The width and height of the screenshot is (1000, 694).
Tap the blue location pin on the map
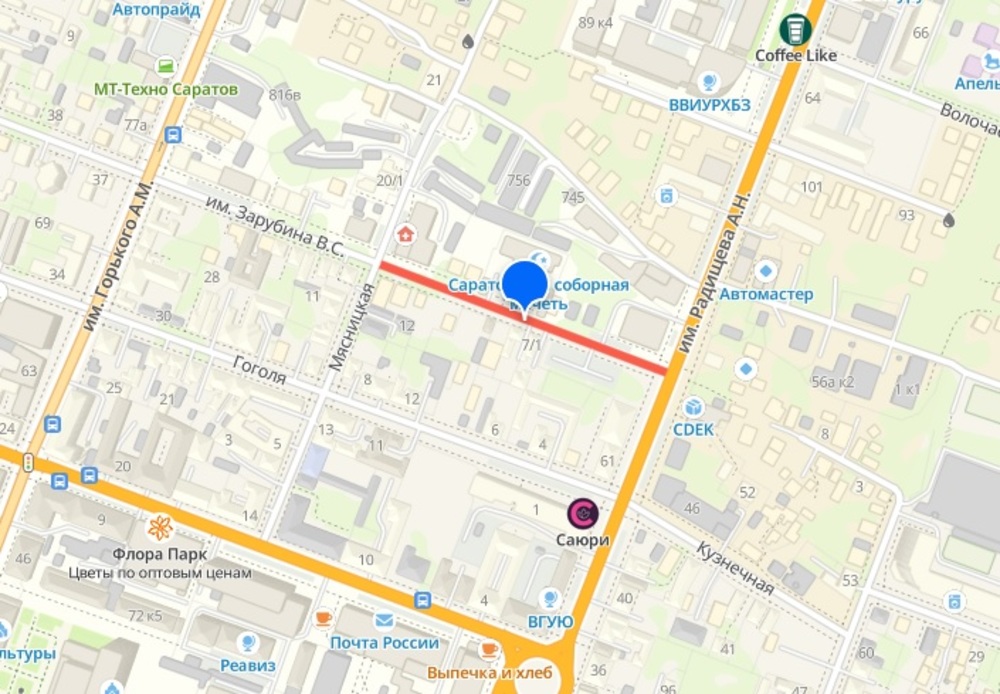coord(524,286)
